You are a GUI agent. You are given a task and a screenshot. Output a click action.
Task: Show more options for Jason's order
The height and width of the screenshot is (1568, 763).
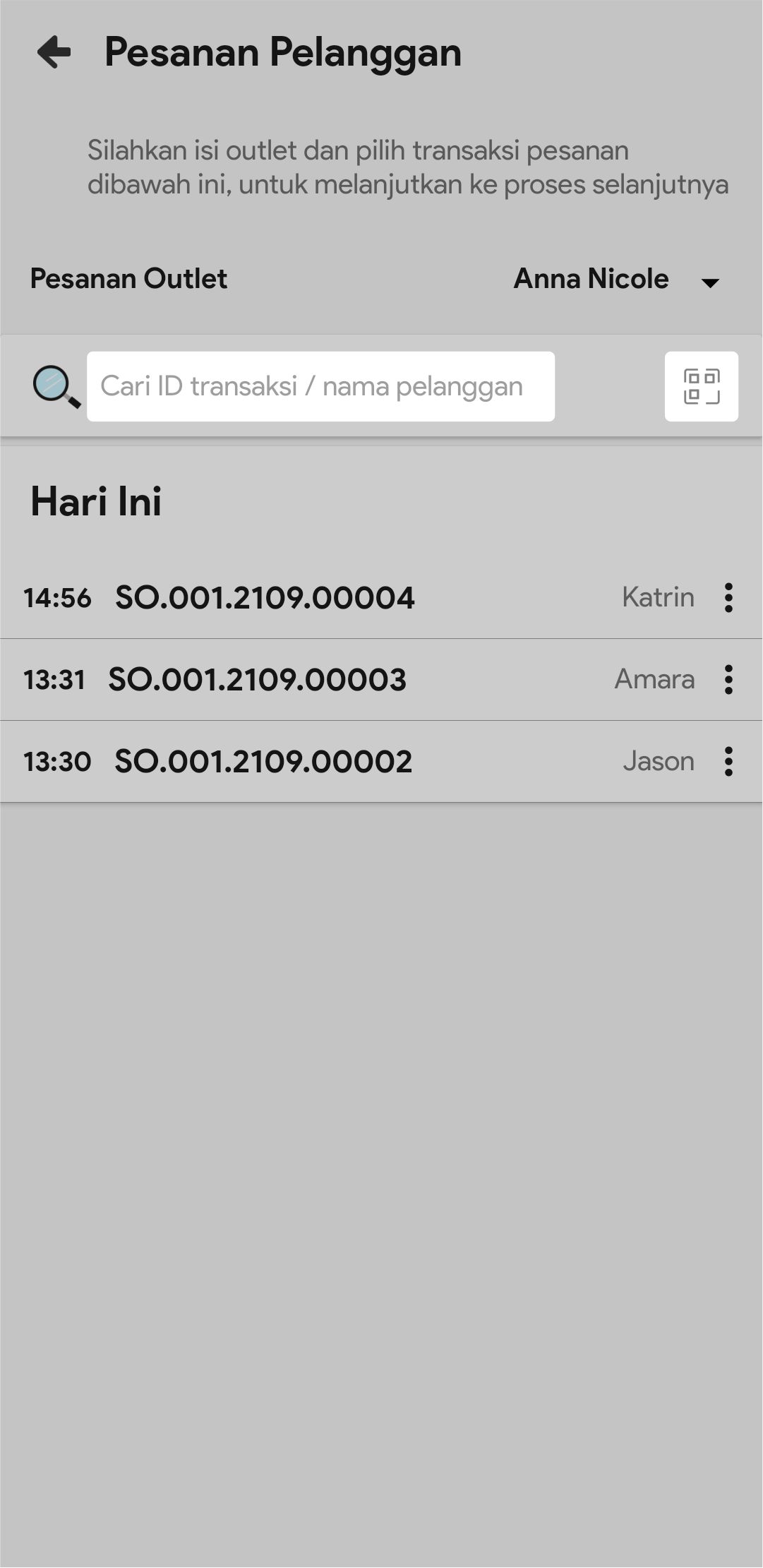click(x=728, y=762)
